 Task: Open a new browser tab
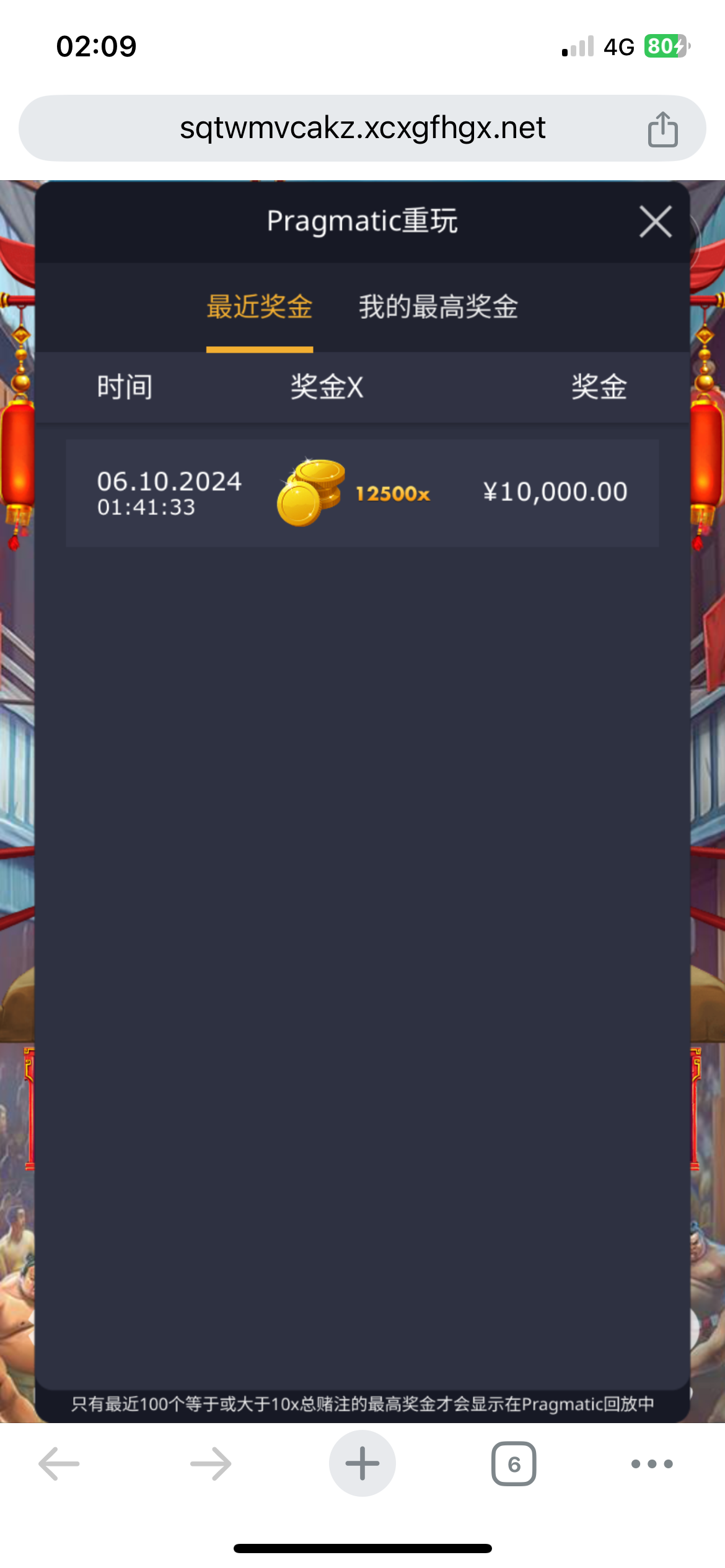(x=362, y=1464)
